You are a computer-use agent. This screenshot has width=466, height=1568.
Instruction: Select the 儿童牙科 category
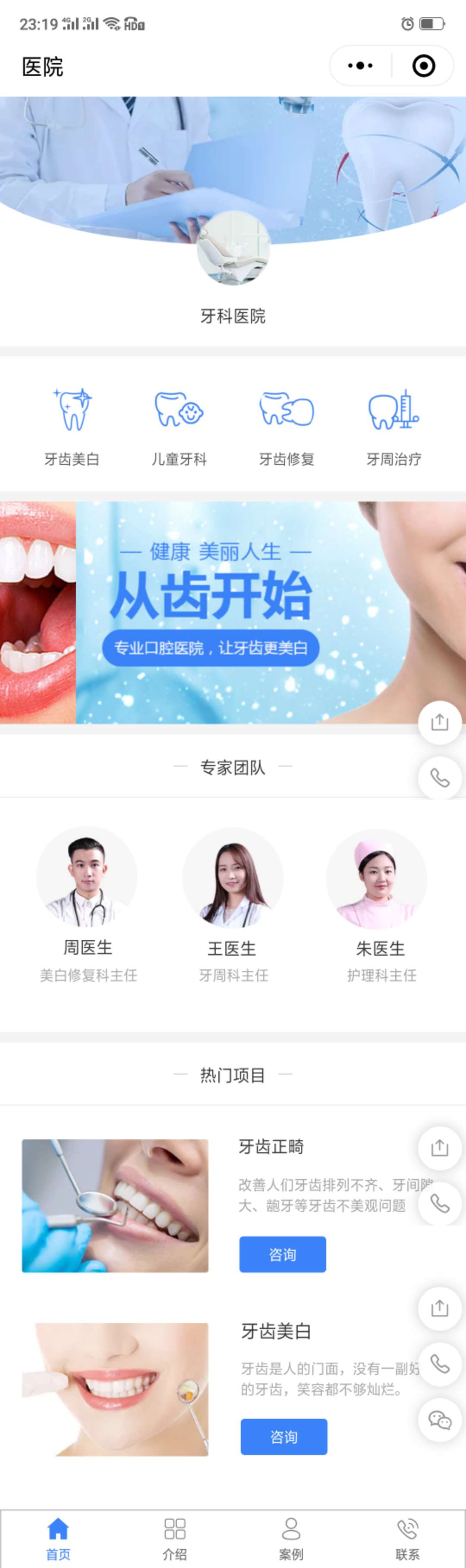(179, 426)
